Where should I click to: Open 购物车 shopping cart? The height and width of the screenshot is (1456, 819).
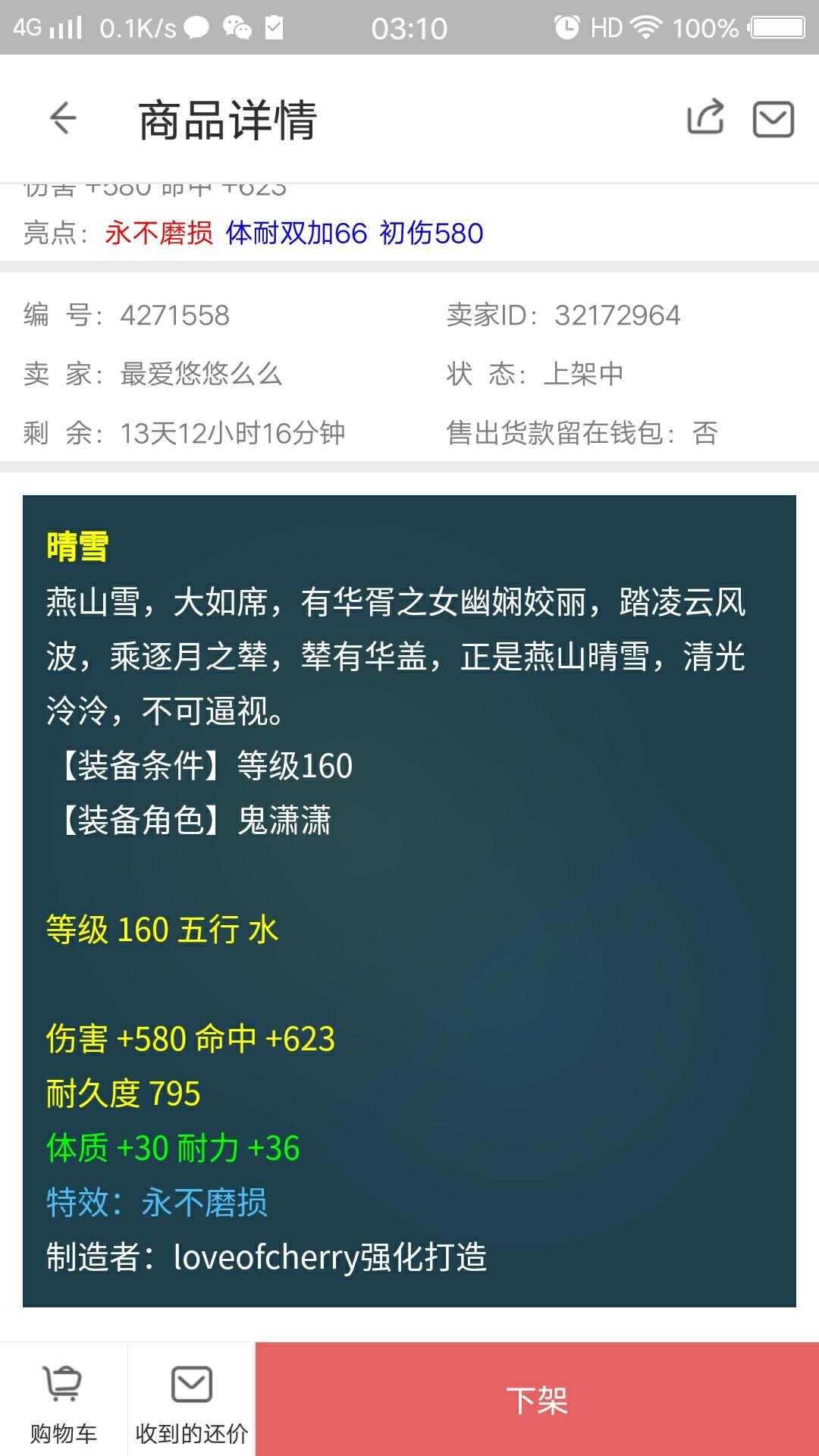(64, 1400)
